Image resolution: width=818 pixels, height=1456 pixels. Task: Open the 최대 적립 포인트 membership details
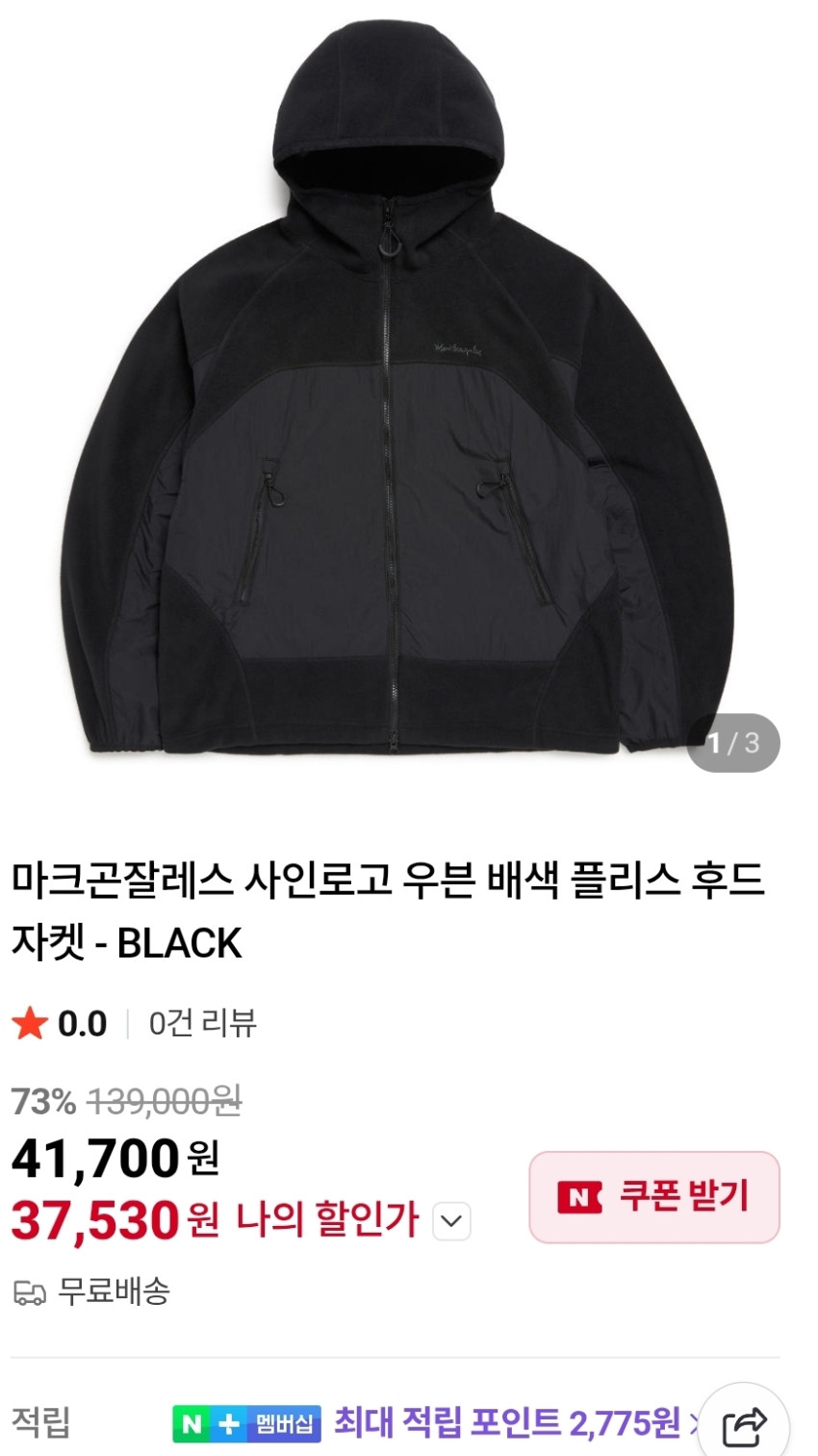505,1421
